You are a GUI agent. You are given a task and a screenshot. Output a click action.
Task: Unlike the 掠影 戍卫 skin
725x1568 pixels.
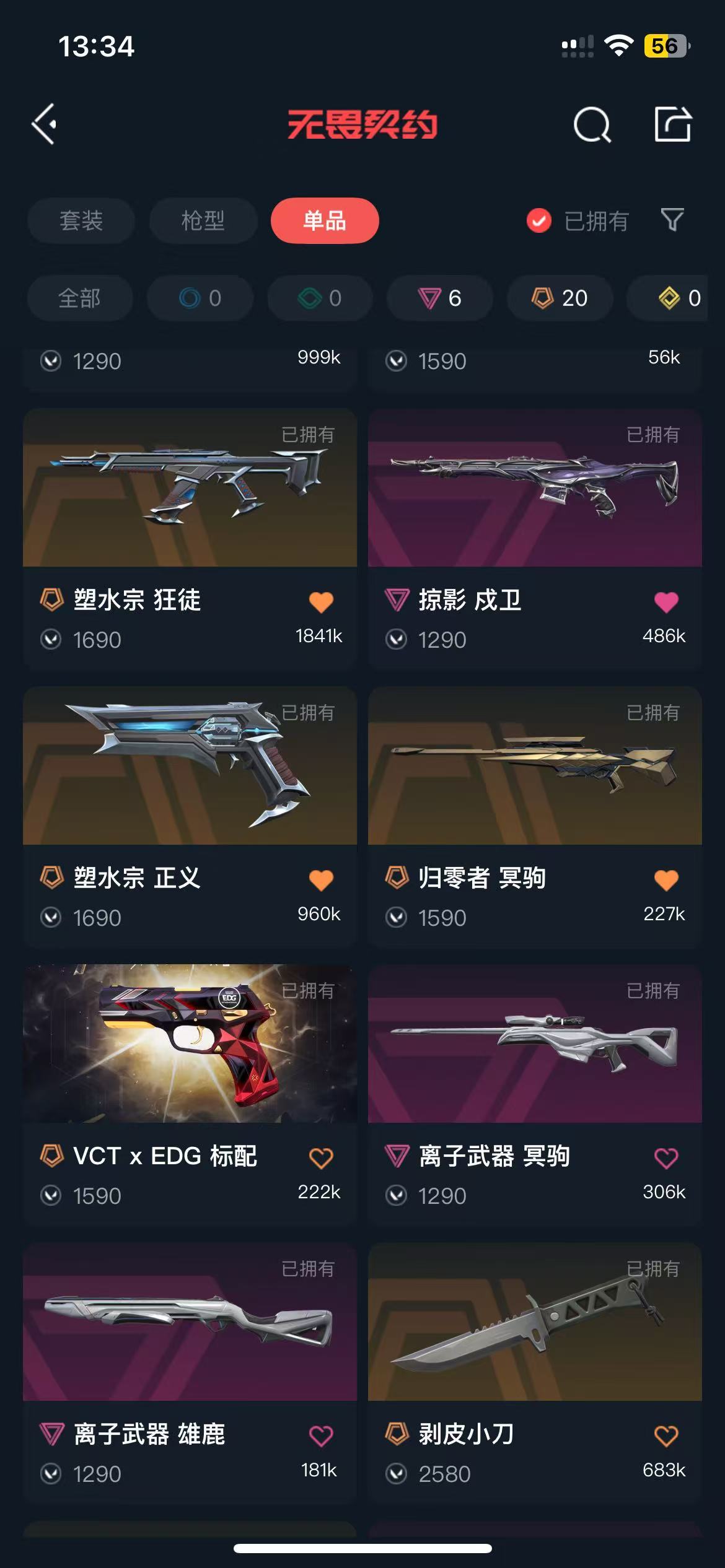tap(666, 602)
